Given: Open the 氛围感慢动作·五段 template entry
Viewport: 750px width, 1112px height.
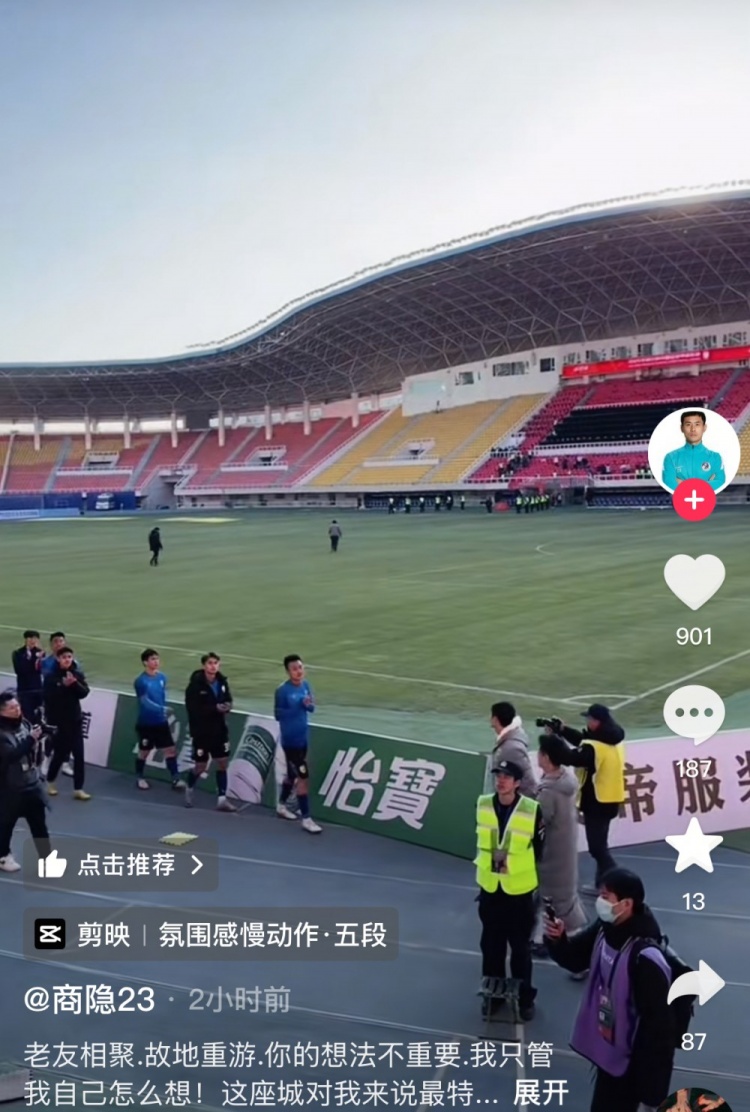Looking at the screenshot, I should point(281,936).
